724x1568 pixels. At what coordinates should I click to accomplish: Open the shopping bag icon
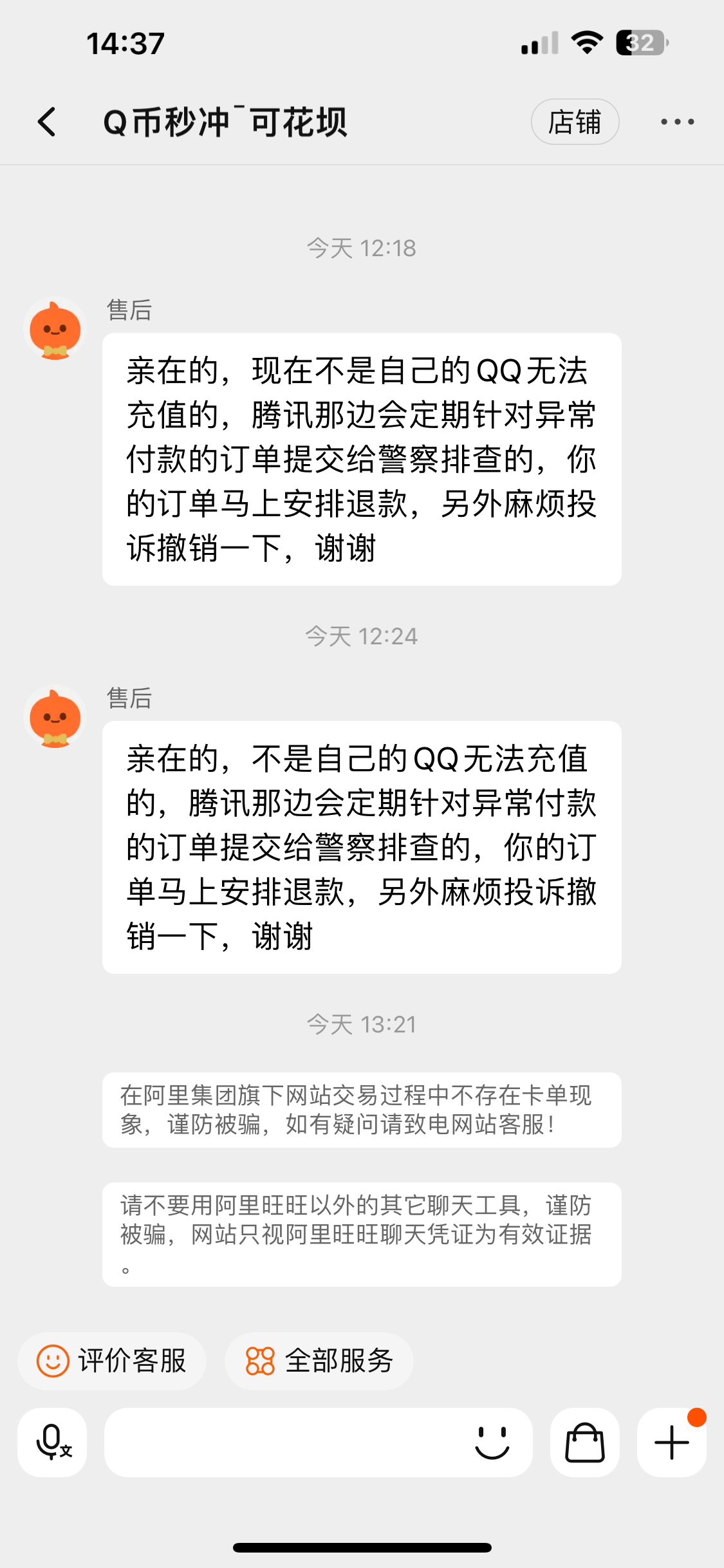pyautogui.click(x=584, y=1442)
